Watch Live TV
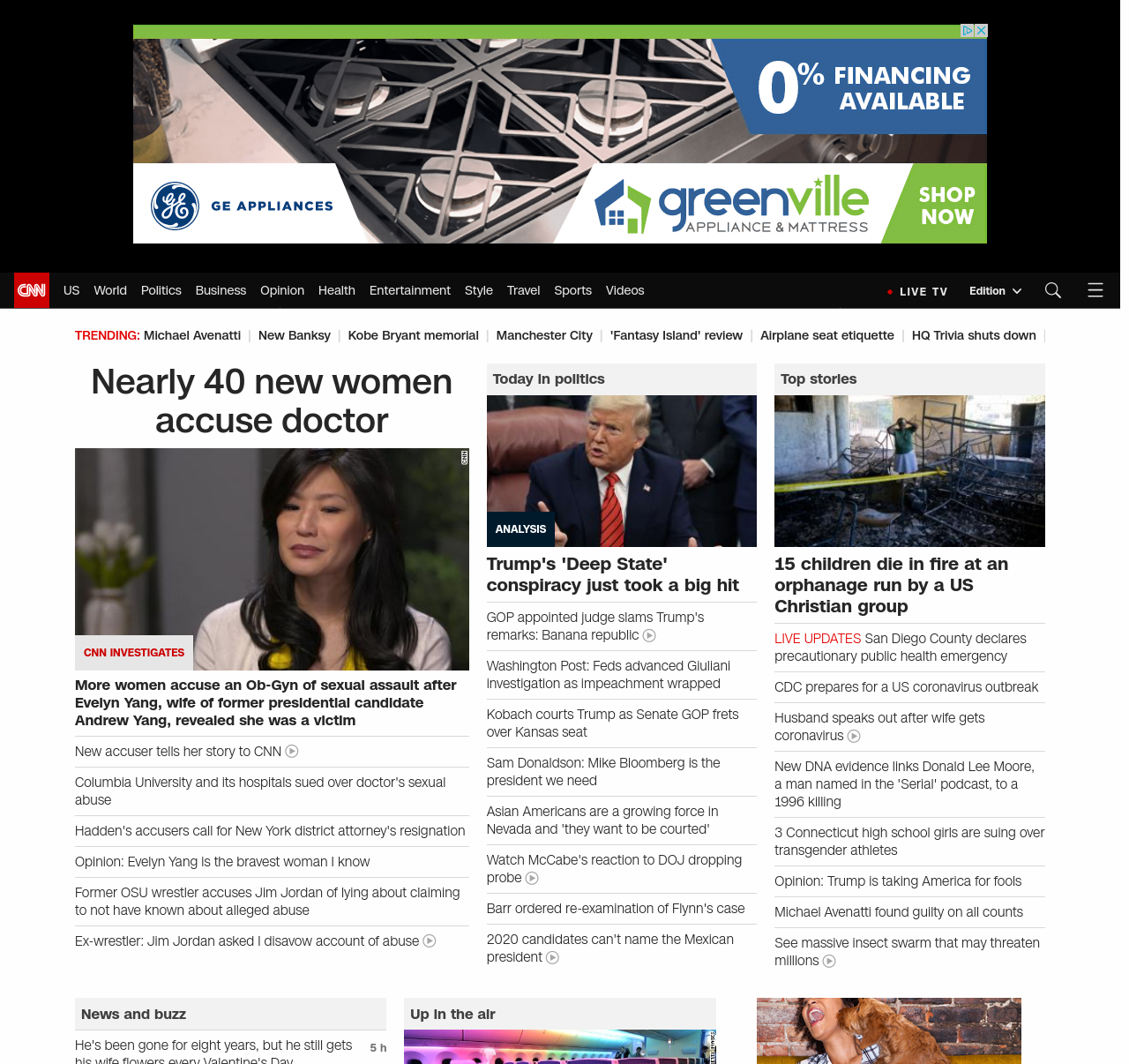 coord(917,291)
